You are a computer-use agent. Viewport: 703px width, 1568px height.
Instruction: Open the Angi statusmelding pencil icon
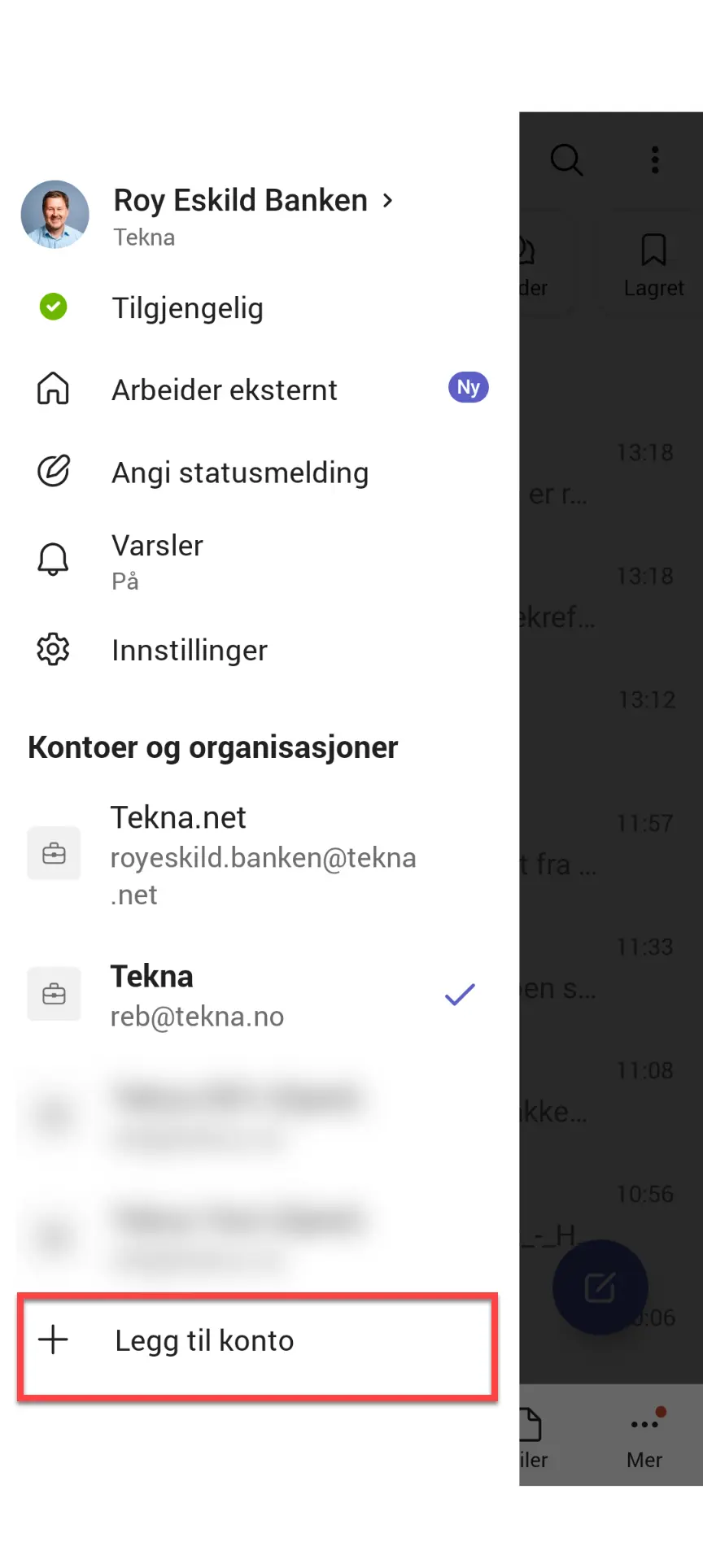53,472
